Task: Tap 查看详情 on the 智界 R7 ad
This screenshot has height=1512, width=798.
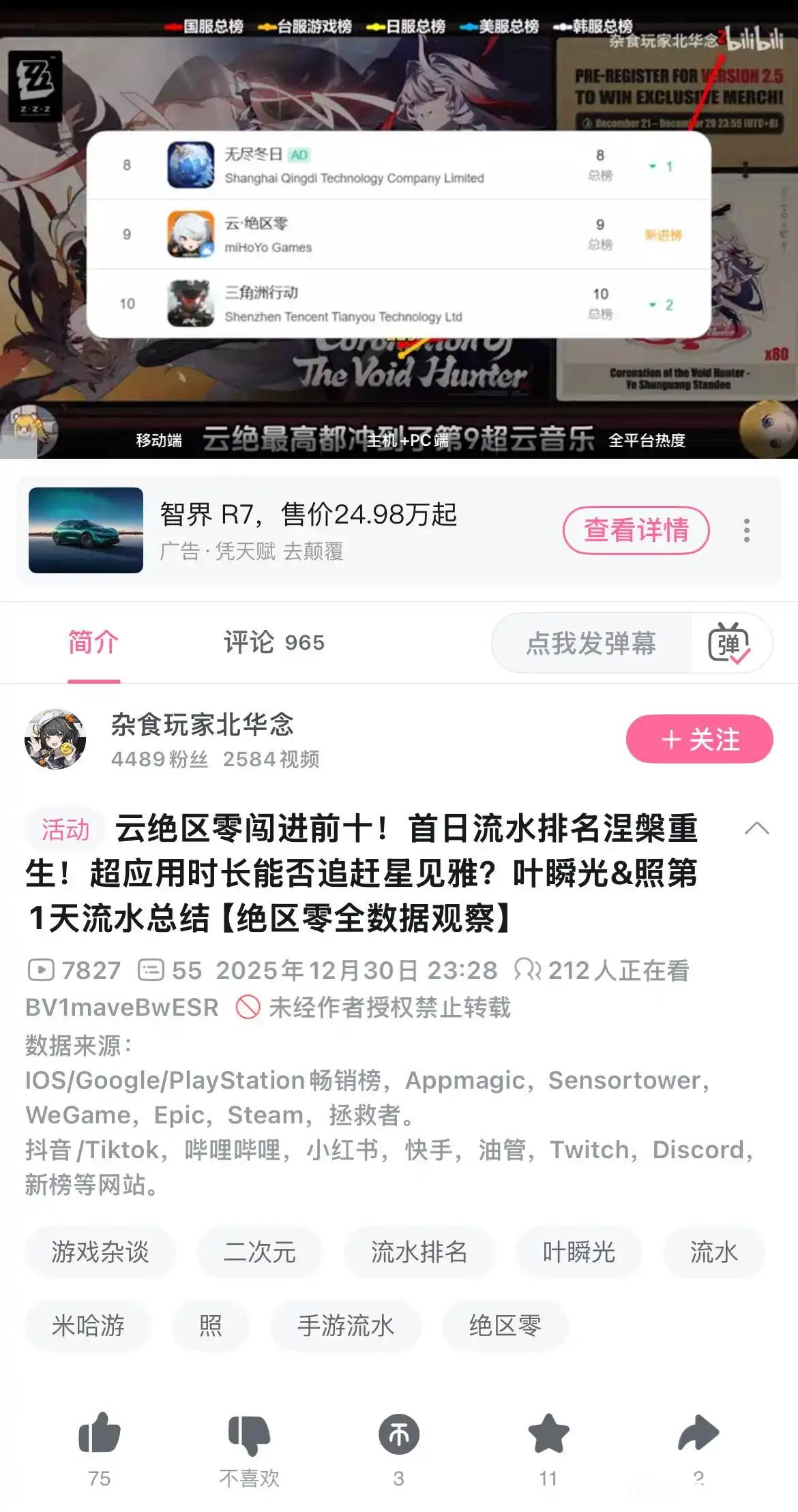Action: tap(636, 530)
